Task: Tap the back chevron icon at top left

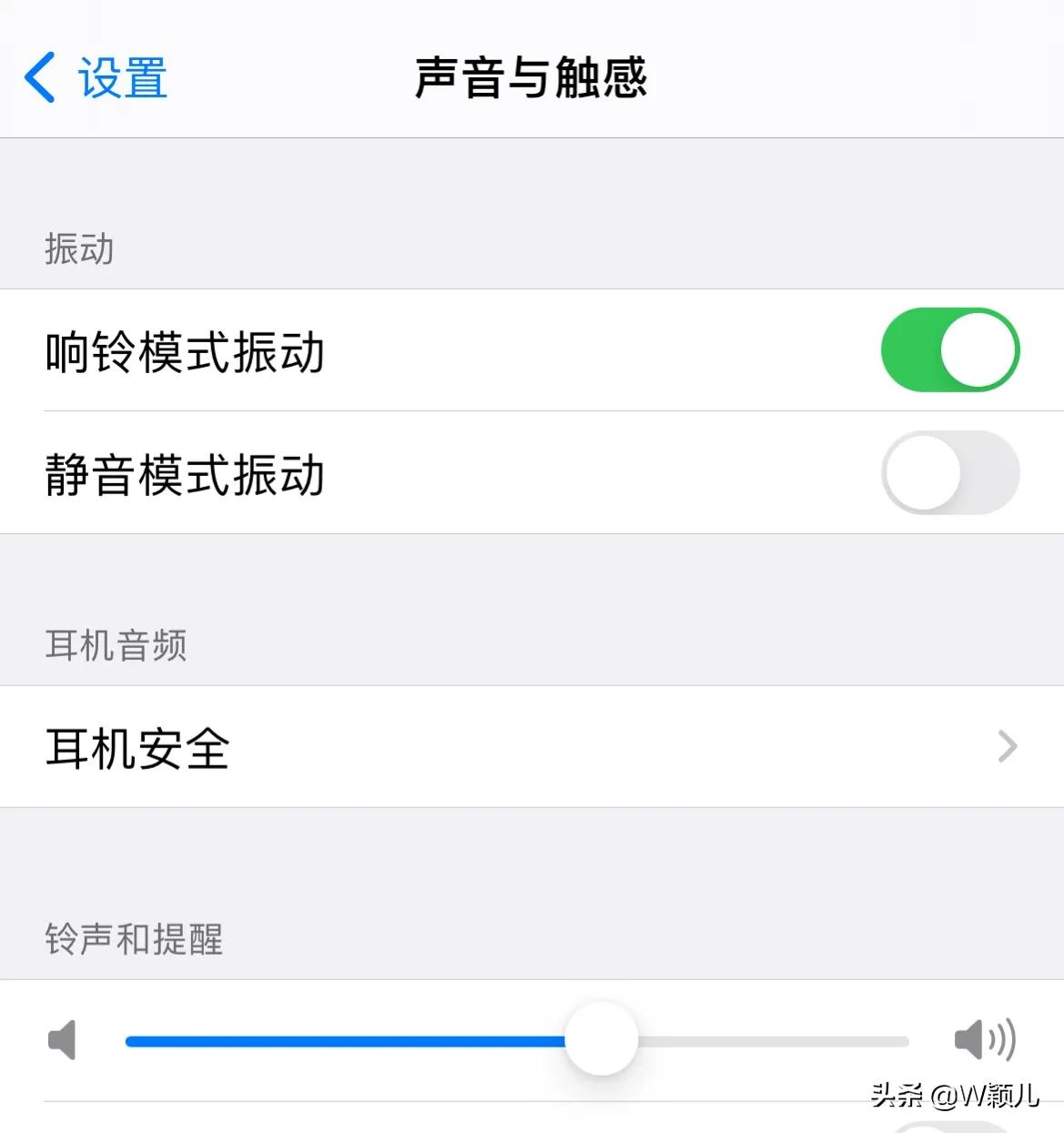Action: 37,77
